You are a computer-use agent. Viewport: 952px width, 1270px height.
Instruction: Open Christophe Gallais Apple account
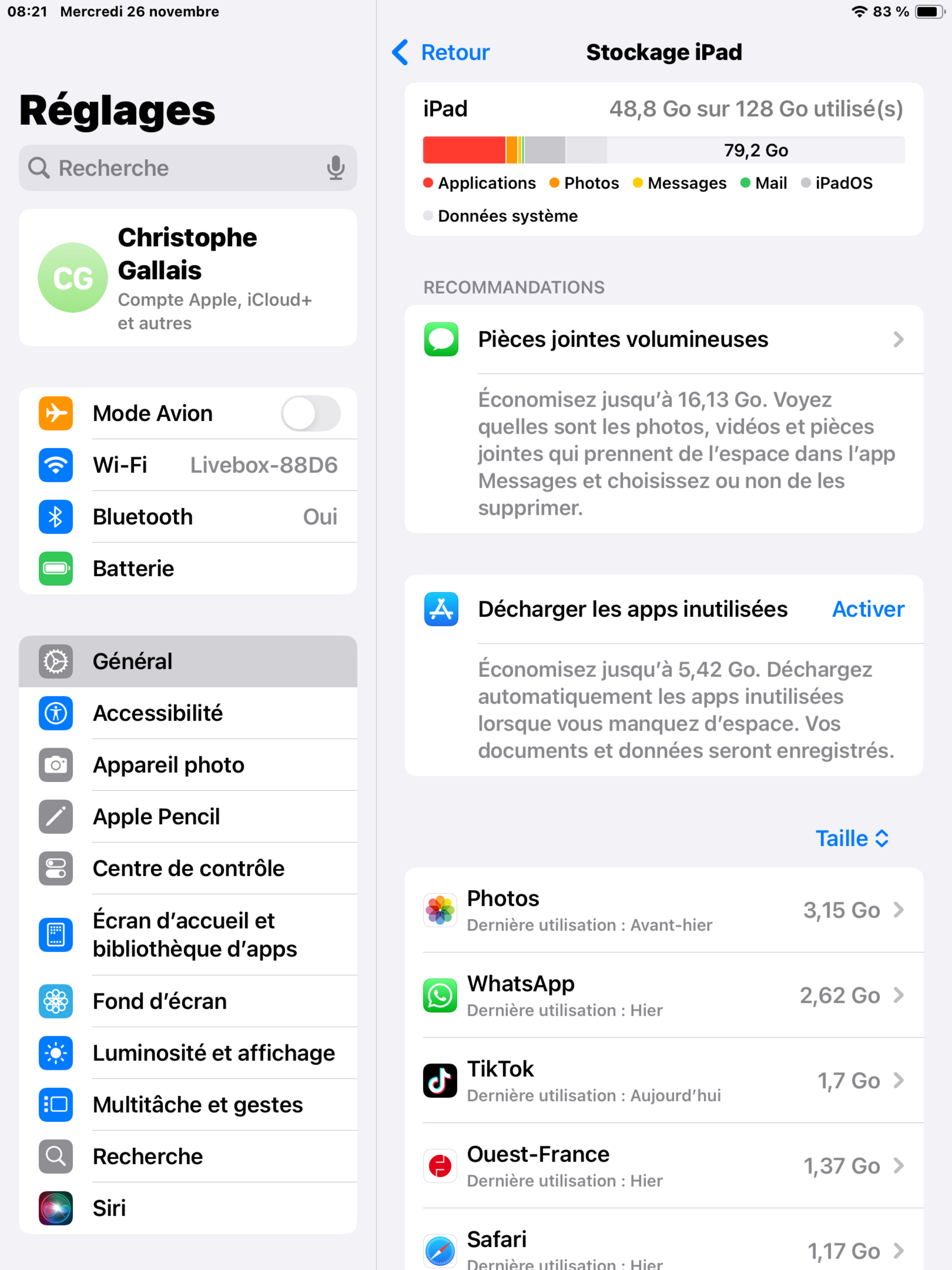point(188,278)
